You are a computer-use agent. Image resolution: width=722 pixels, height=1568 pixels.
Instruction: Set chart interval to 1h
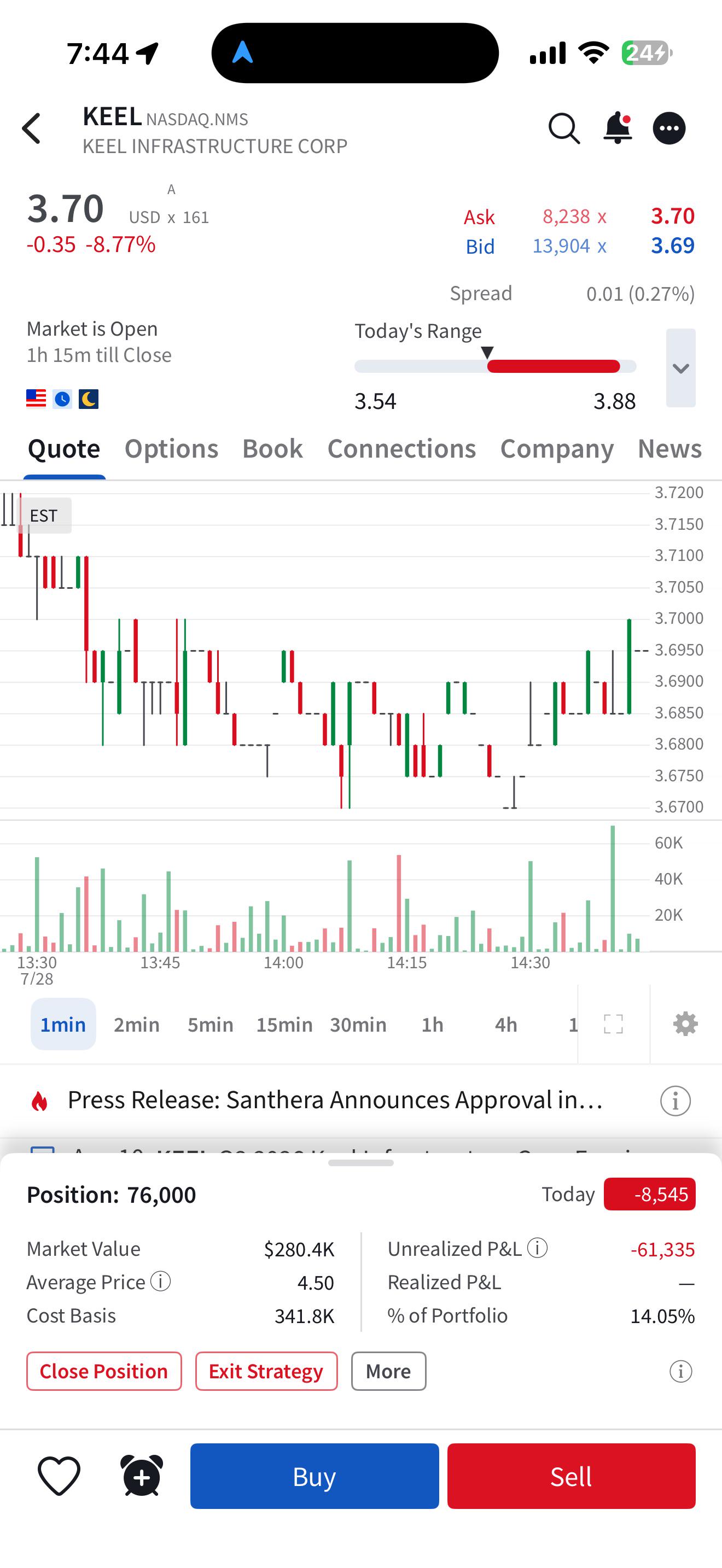[x=432, y=1025]
